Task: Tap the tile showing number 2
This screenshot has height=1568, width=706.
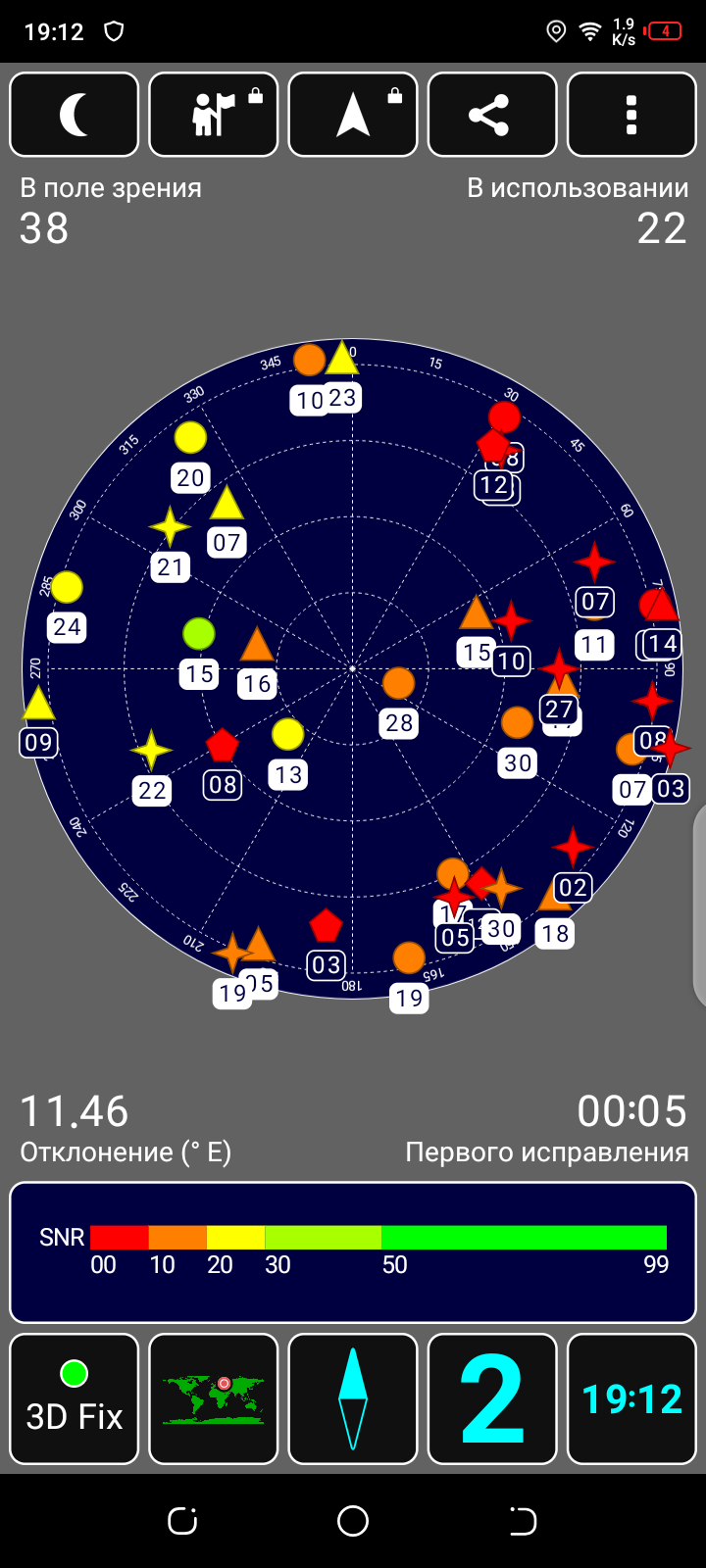Action: click(492, 1398)
